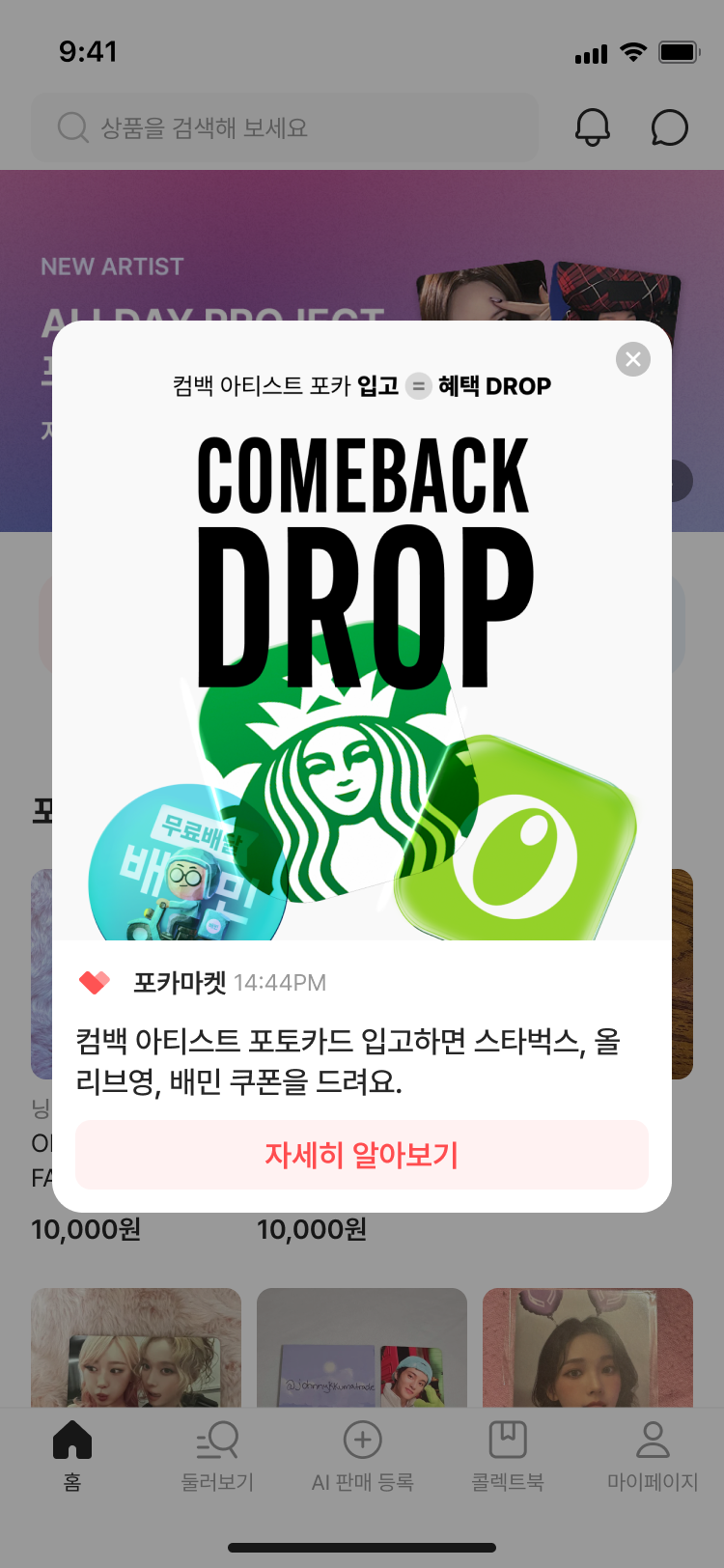Tap the 자세히 알아보기 button
Screen dimensions: 724x1568
[x=362, y=1155]
